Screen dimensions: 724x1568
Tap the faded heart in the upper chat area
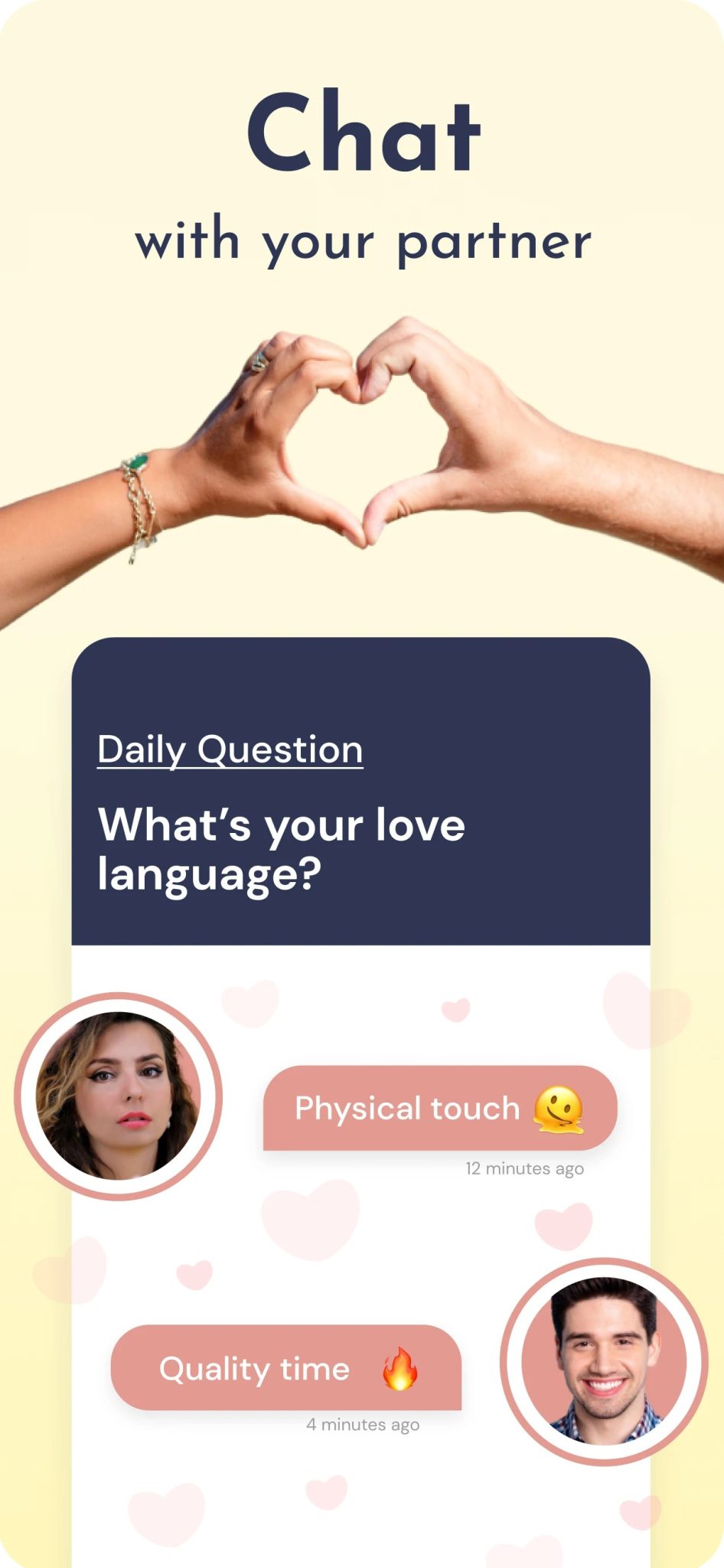[457, 1011]
